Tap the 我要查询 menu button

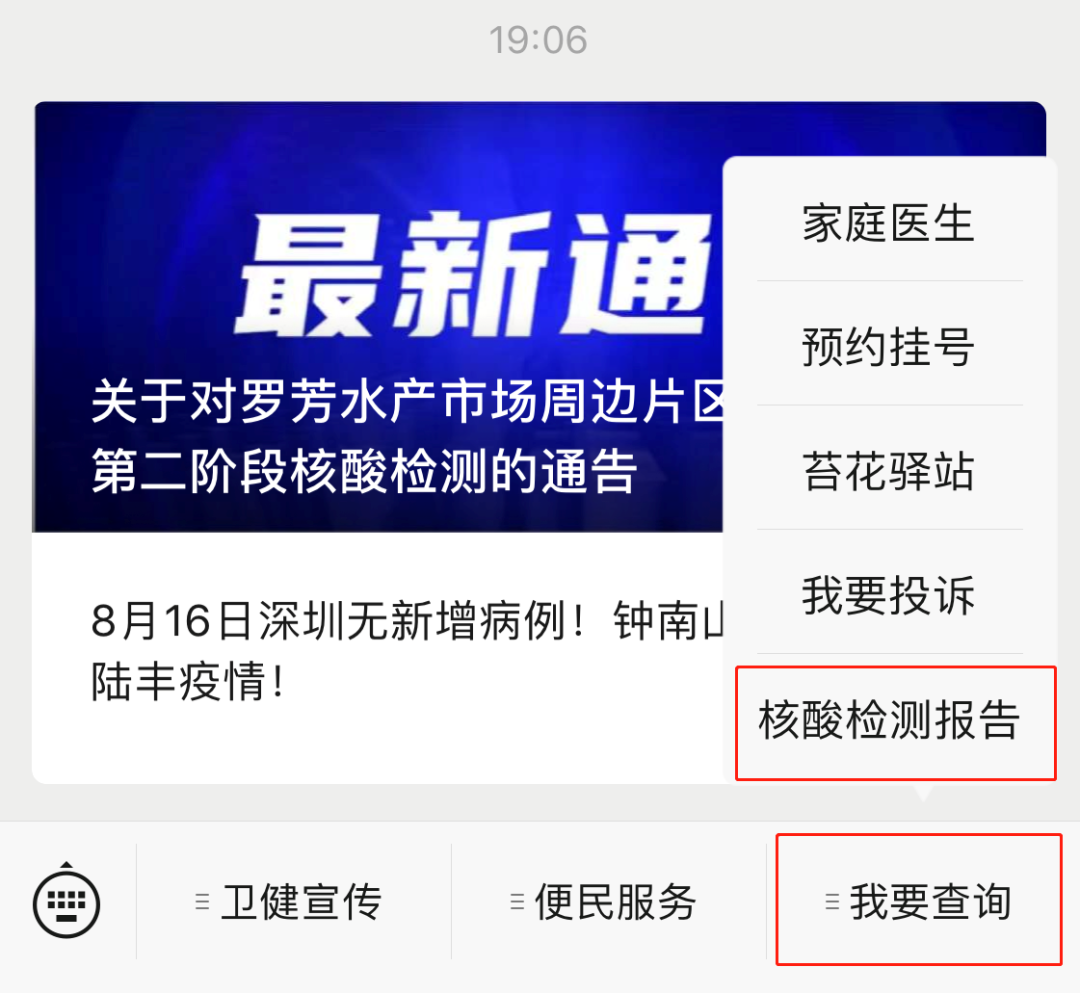[x=918, y=903]
